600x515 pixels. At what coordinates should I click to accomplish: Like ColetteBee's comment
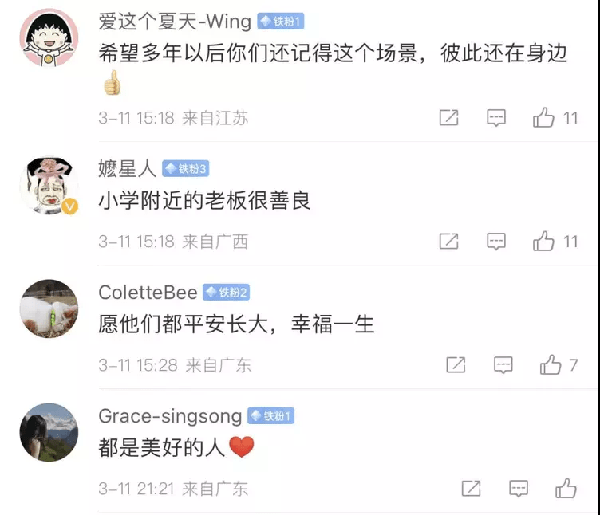coord(551,365)
